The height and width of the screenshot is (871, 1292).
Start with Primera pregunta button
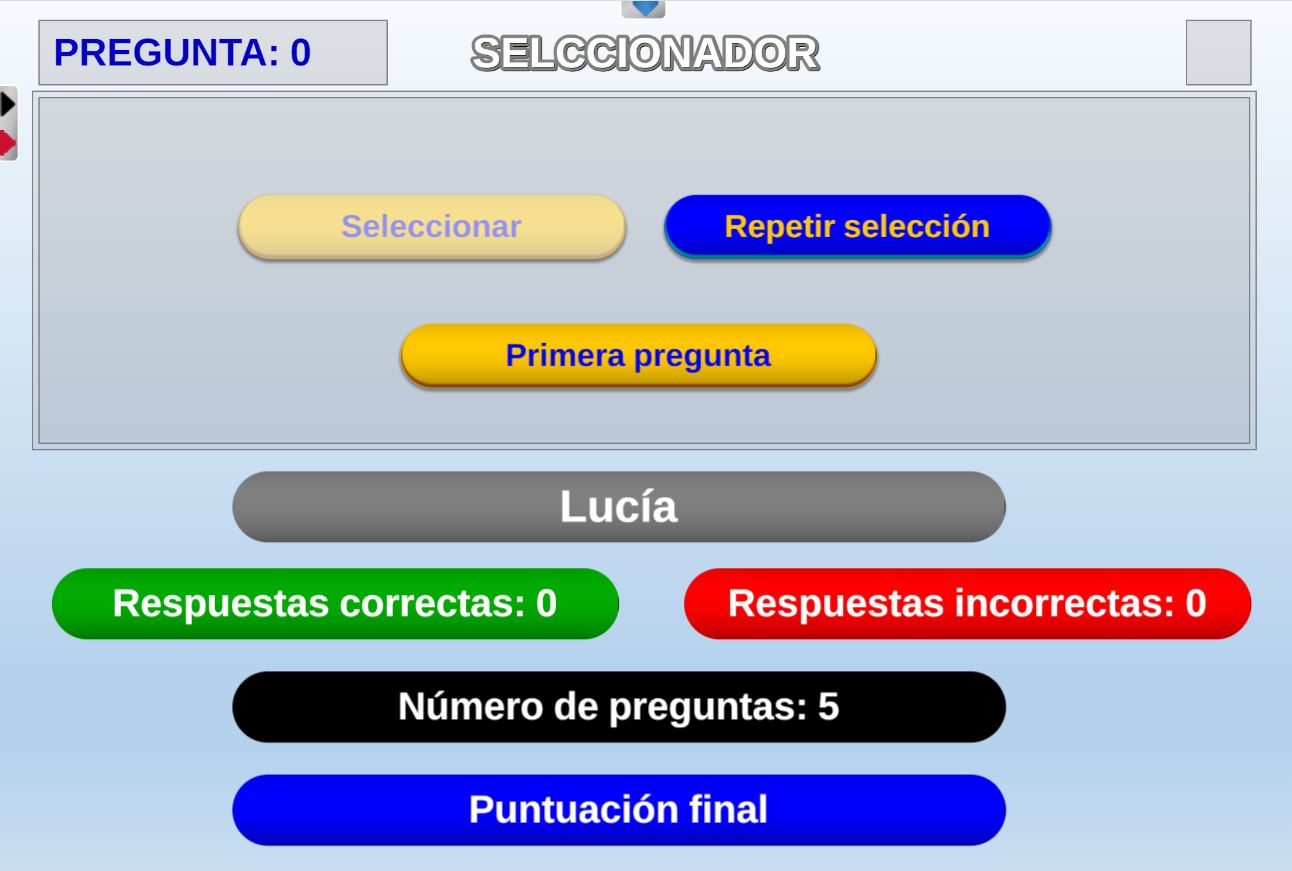pos(638,356)
